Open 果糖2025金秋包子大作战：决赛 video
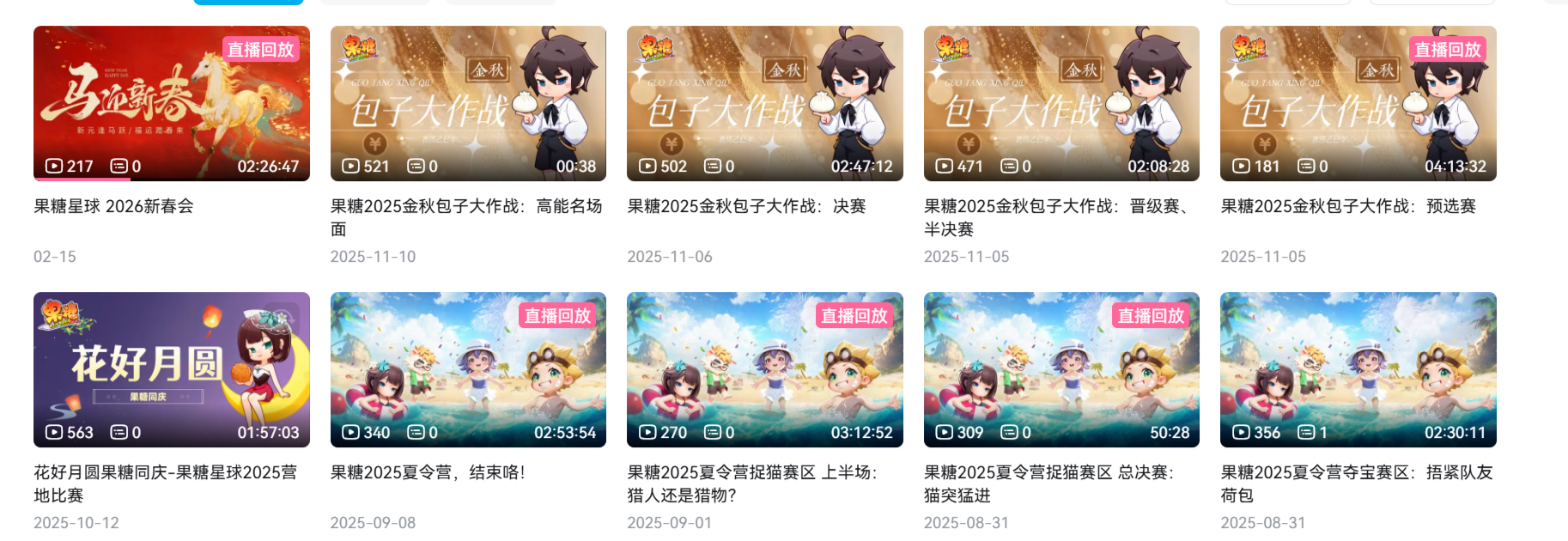This screenshot has width=1568, height=541. [764, 104]
